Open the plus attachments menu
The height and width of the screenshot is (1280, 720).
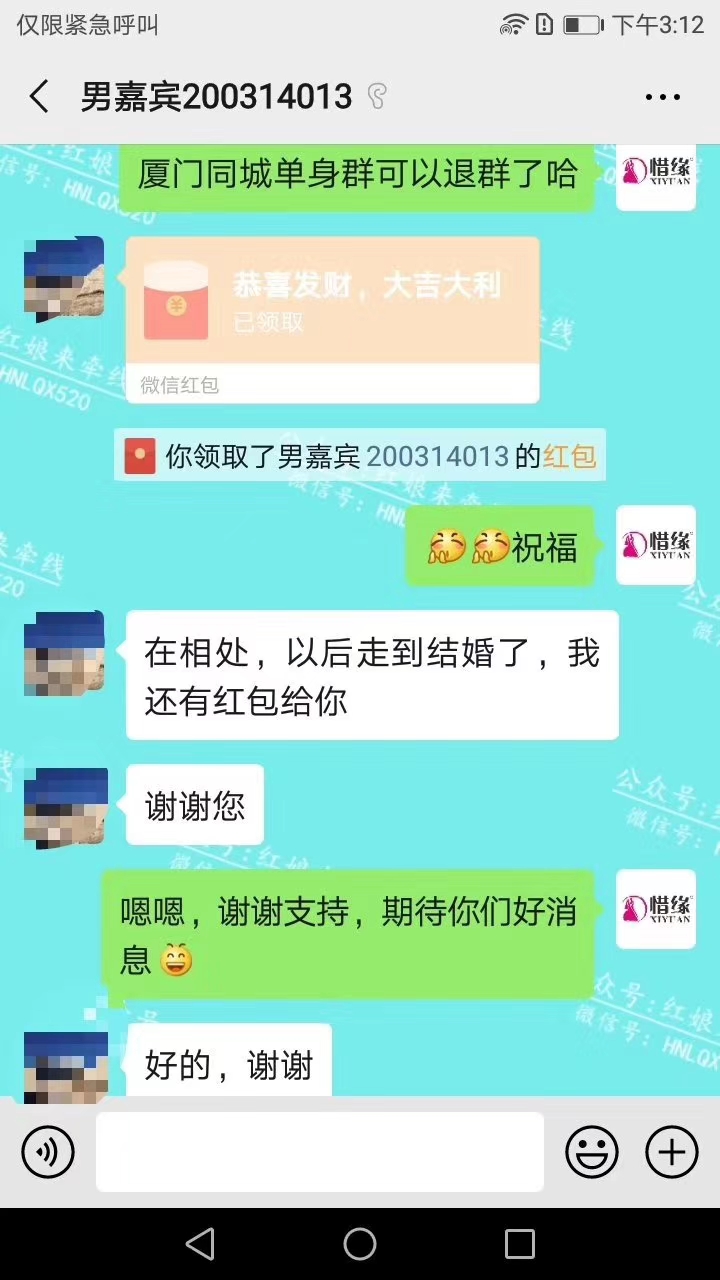(x=671, y=1152)
